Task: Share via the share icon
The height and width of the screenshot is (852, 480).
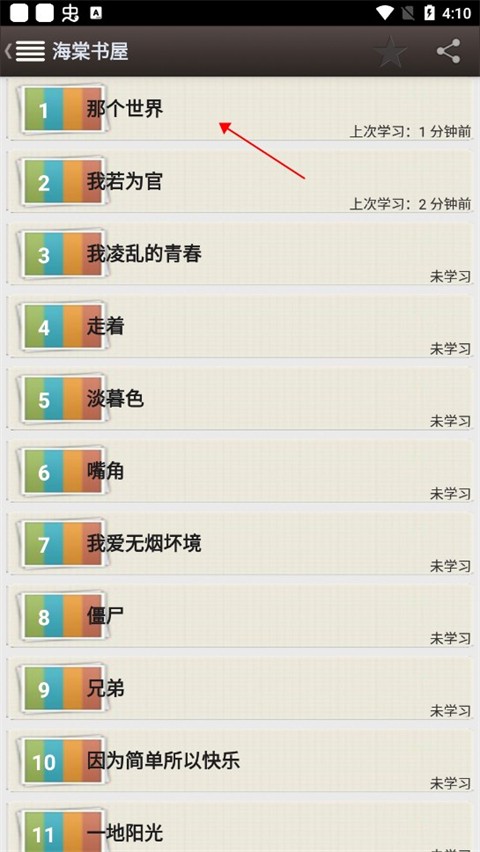Action: (448, 51)
